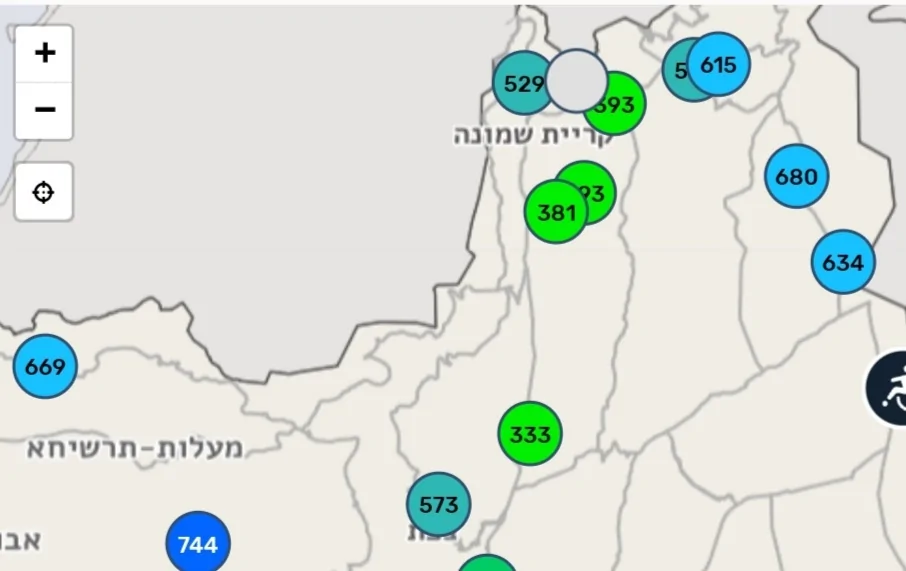Tap the blank gray map marker
The width and height of the screenshot is (906, 571).
(576, 80)
